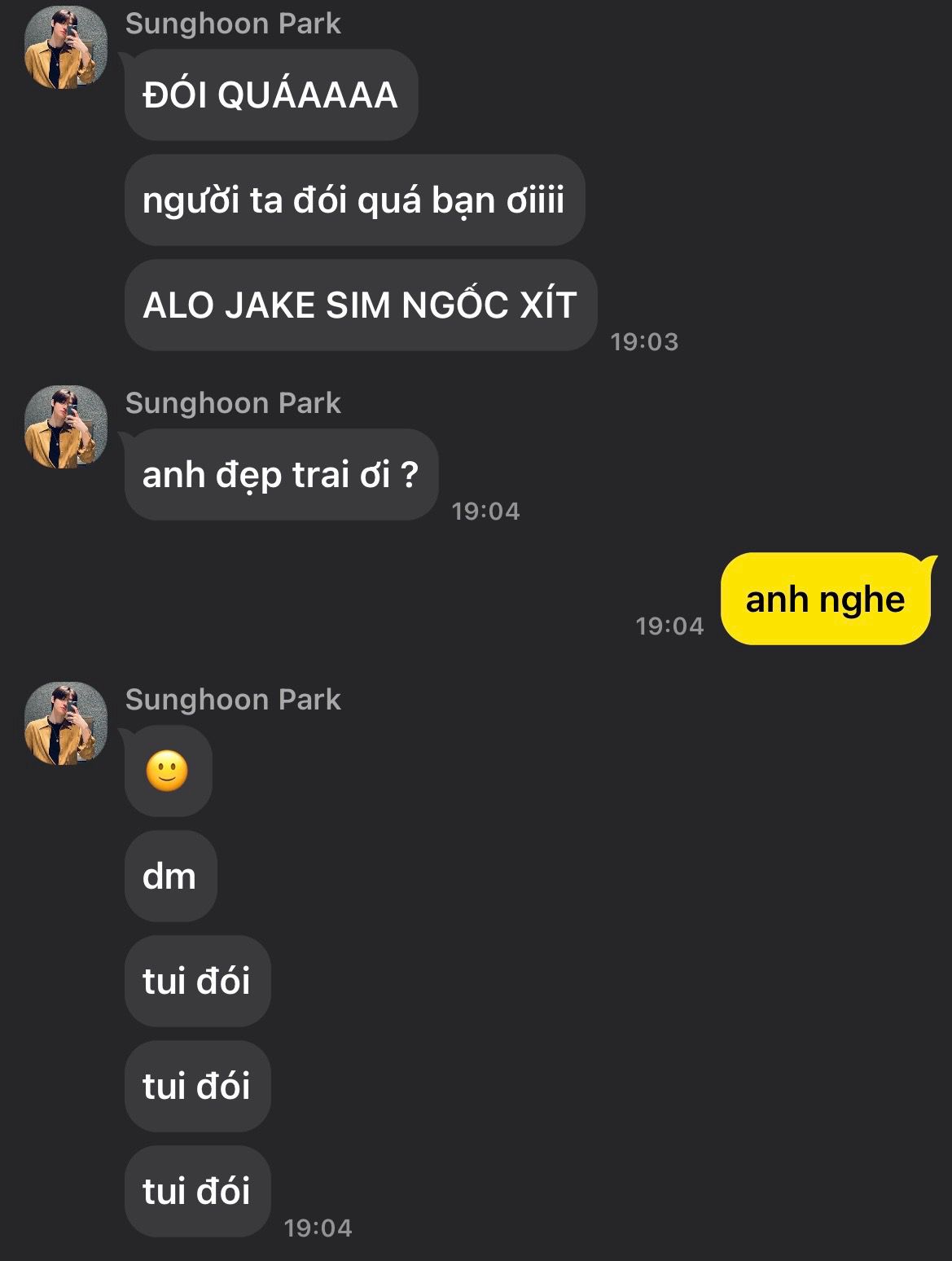
Task: Tap Sunghoon Park's profile photo beside "anh đẹp trai ơi"
Action: click(65, 427)
